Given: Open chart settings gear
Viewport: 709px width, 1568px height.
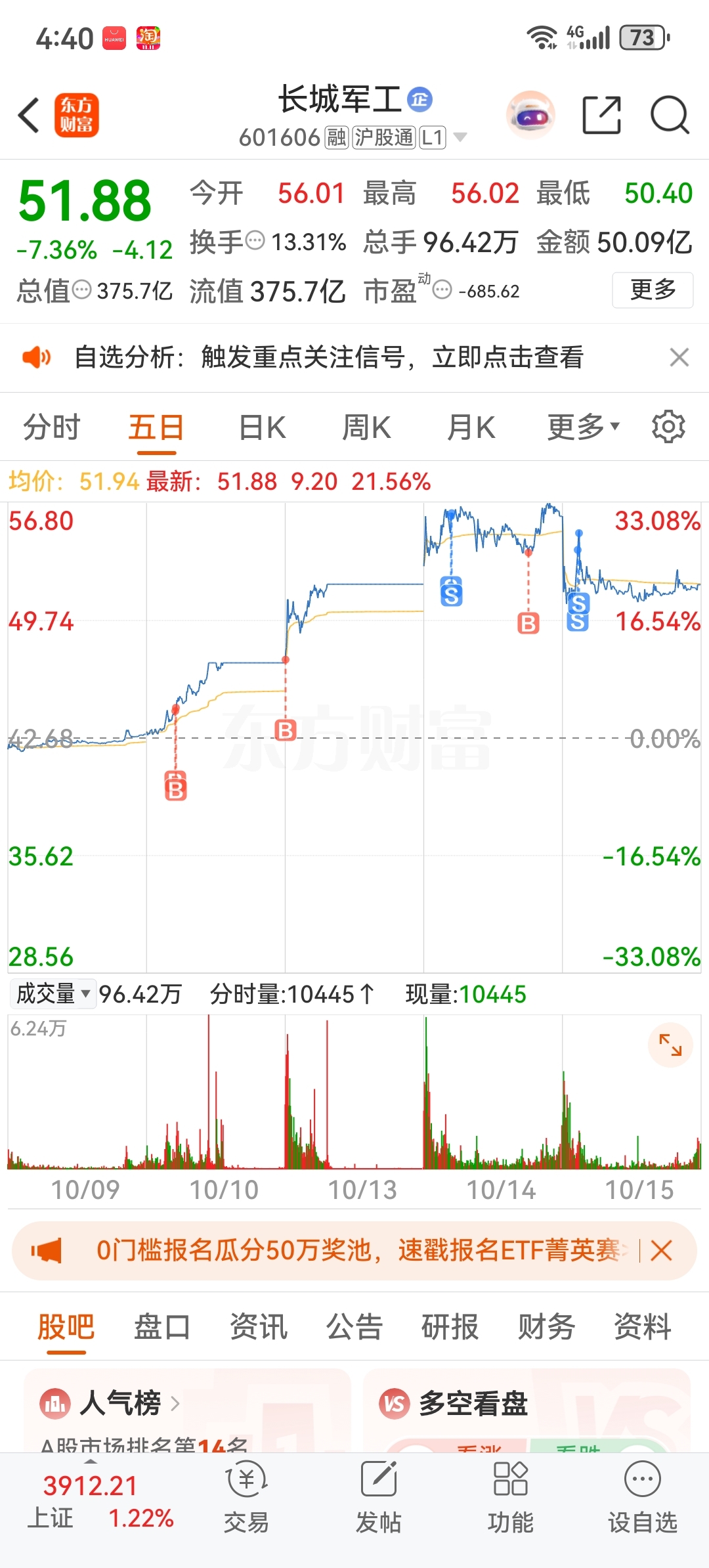Looking at the screenshot, I should [668, 427].
